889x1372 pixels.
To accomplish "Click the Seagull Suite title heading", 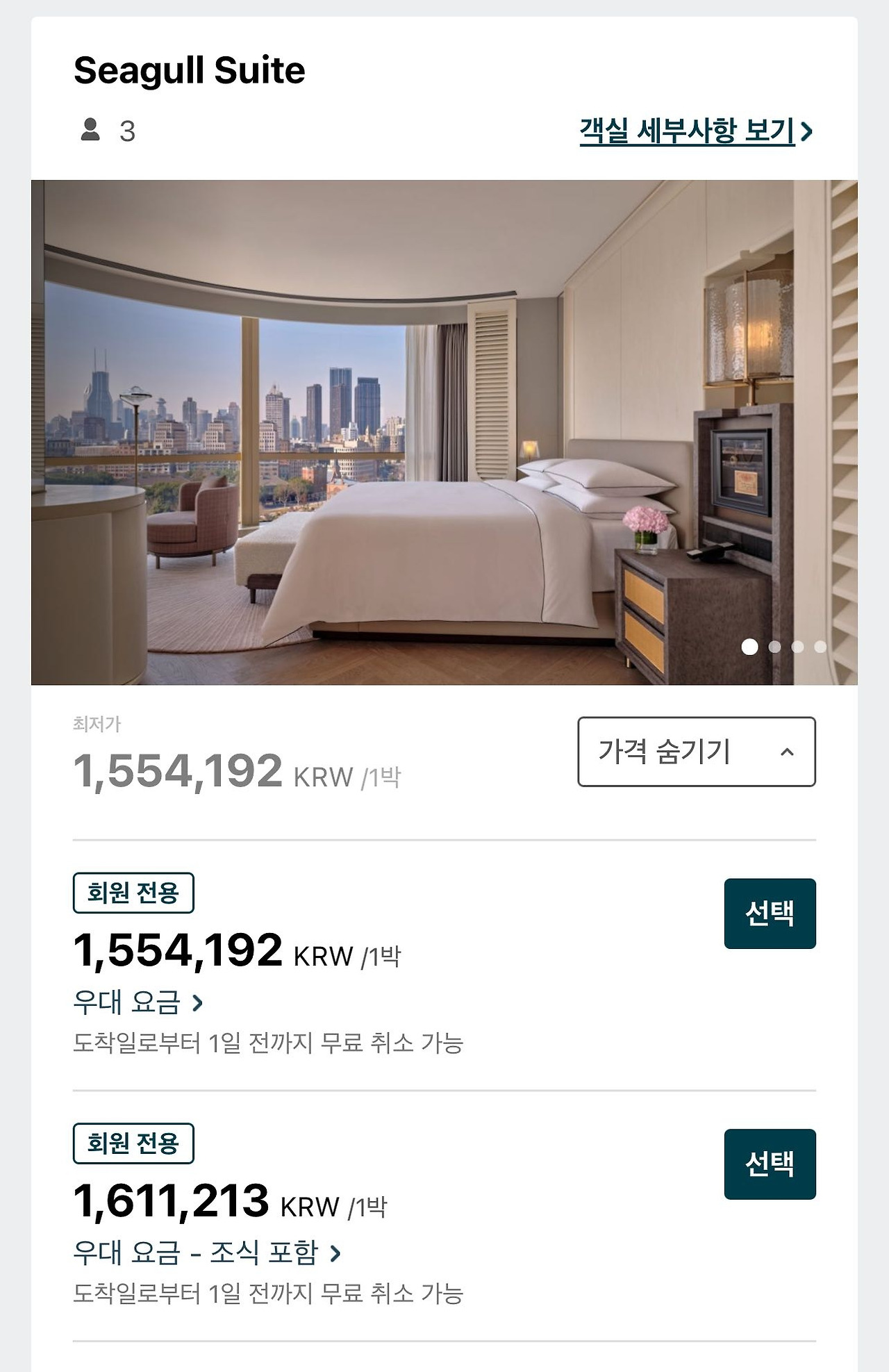I will [190, 68].
